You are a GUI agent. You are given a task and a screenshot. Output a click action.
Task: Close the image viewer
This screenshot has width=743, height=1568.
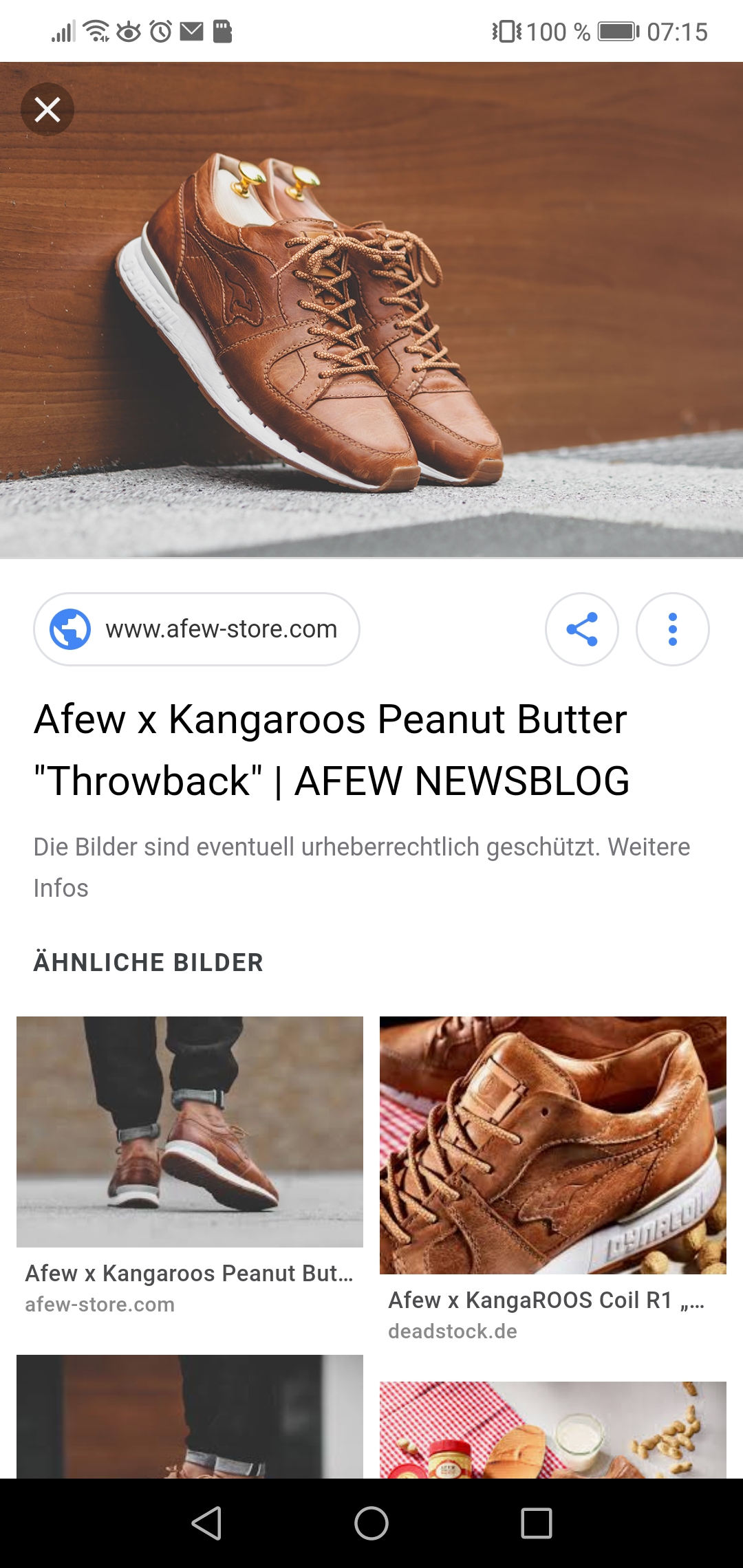pos(47,109)
